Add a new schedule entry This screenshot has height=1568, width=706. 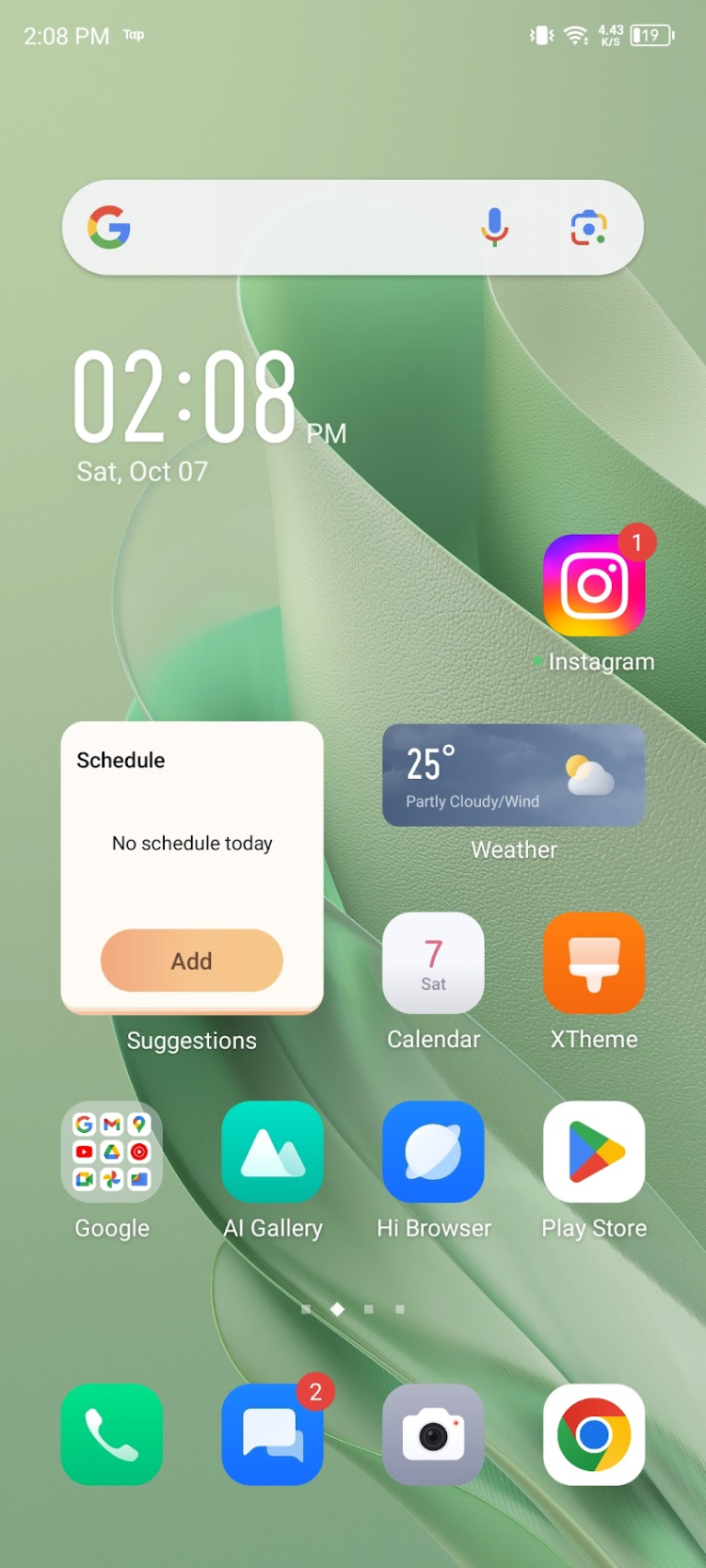[192, 961]
